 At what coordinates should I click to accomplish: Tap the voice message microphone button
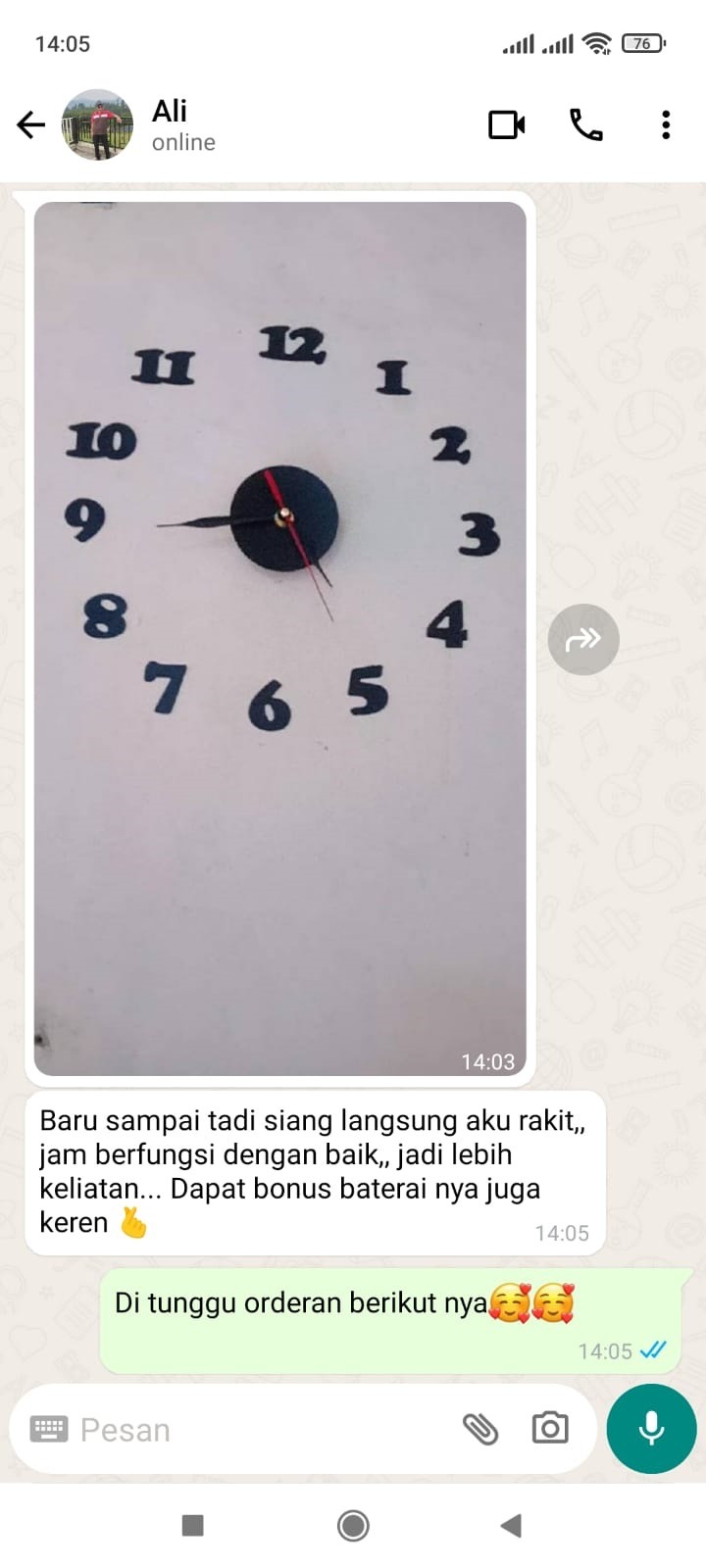point(651,1429)
